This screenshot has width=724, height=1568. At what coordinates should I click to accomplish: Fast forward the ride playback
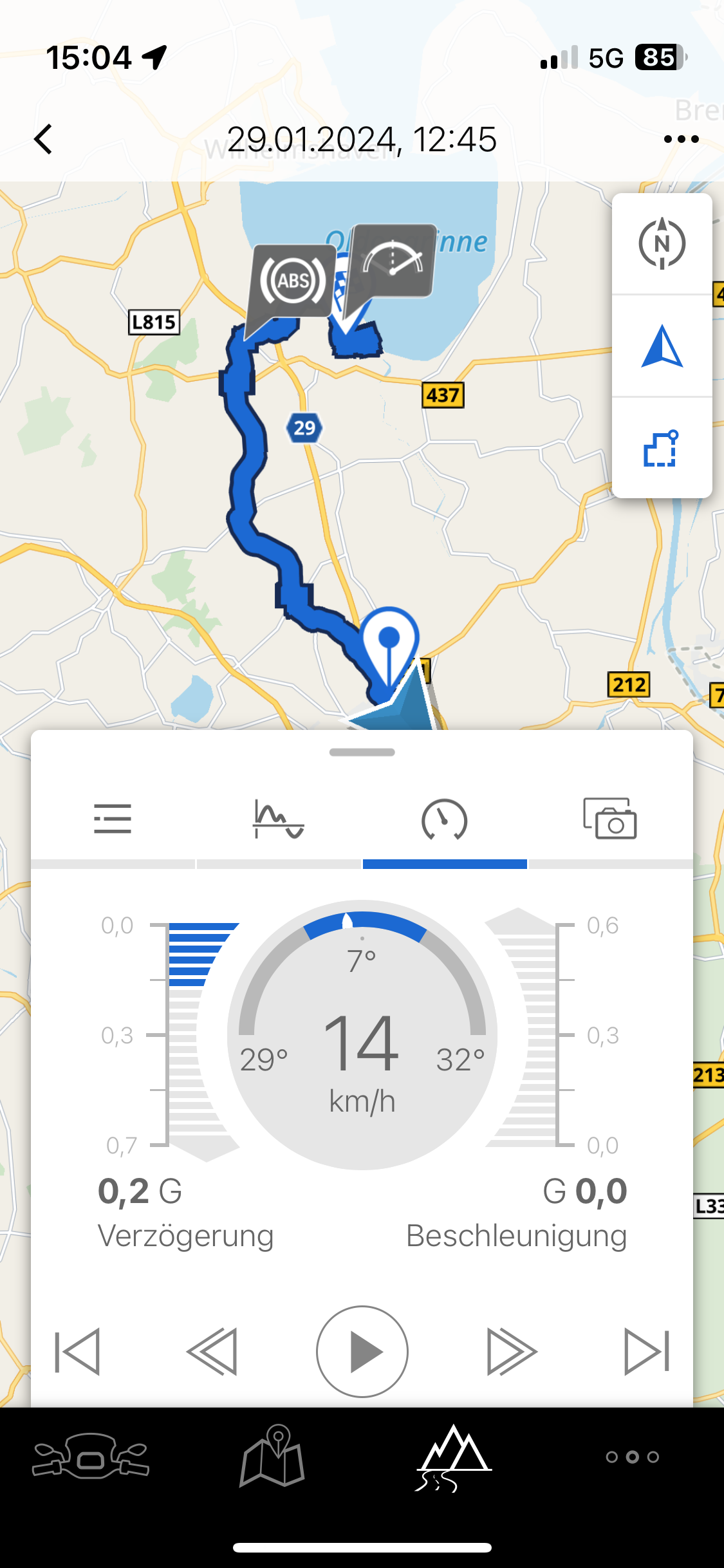click(512, 1351)
